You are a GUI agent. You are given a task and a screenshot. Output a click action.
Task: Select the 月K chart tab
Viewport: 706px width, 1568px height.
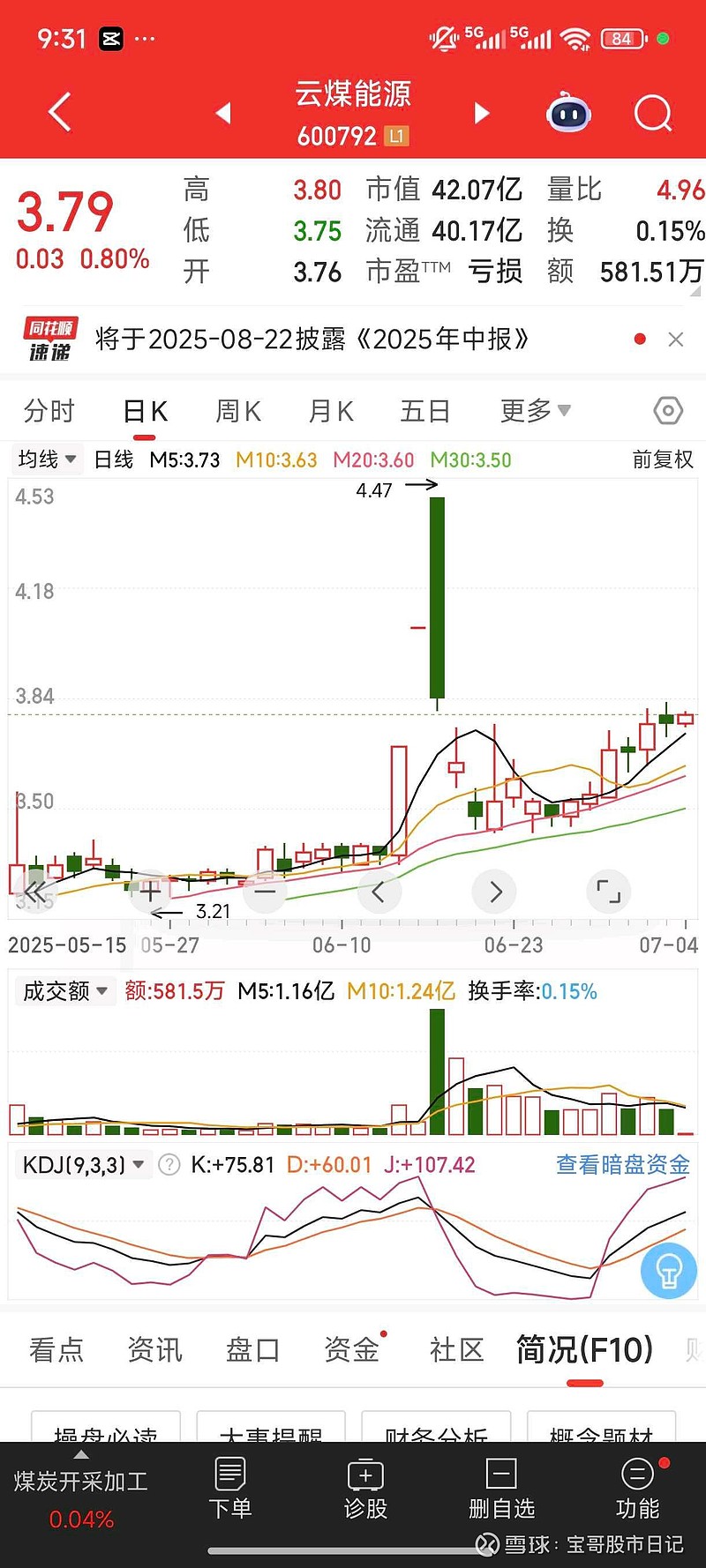331,411
